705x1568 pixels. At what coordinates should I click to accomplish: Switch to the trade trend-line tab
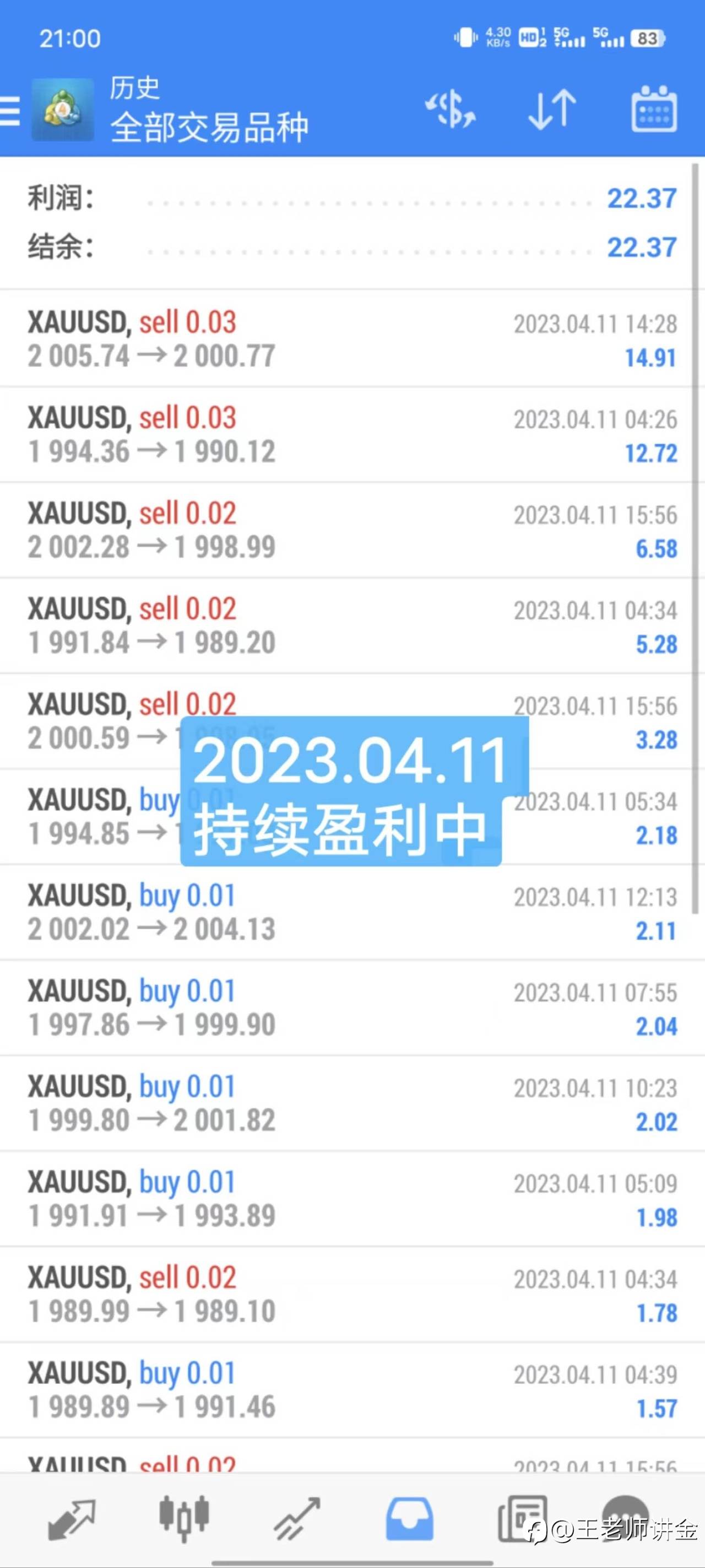[x=297, y=1518]
